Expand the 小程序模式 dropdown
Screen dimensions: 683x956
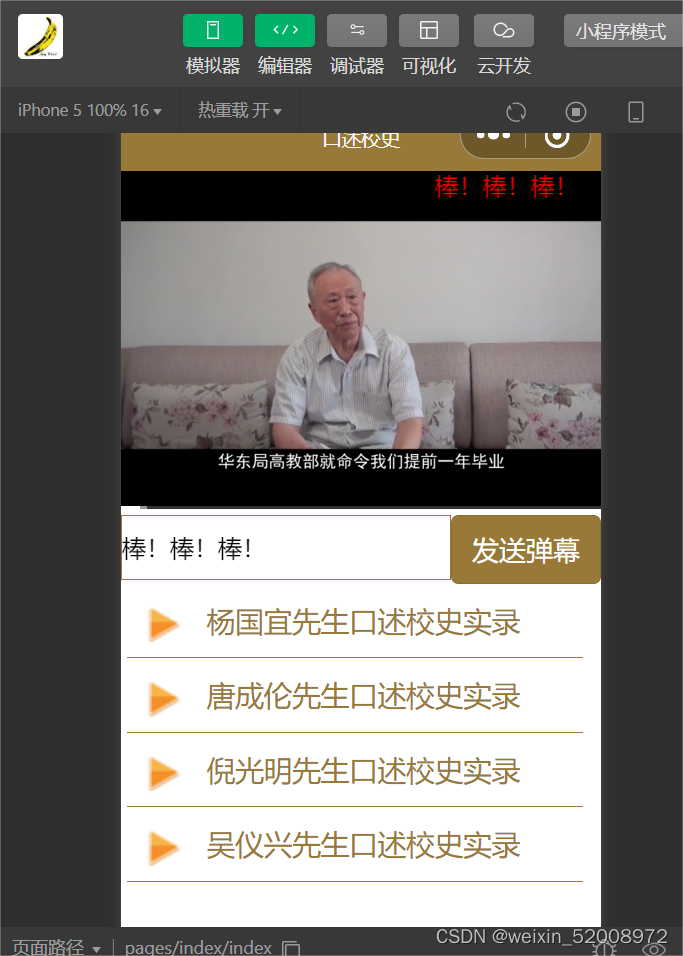point(620,31)
